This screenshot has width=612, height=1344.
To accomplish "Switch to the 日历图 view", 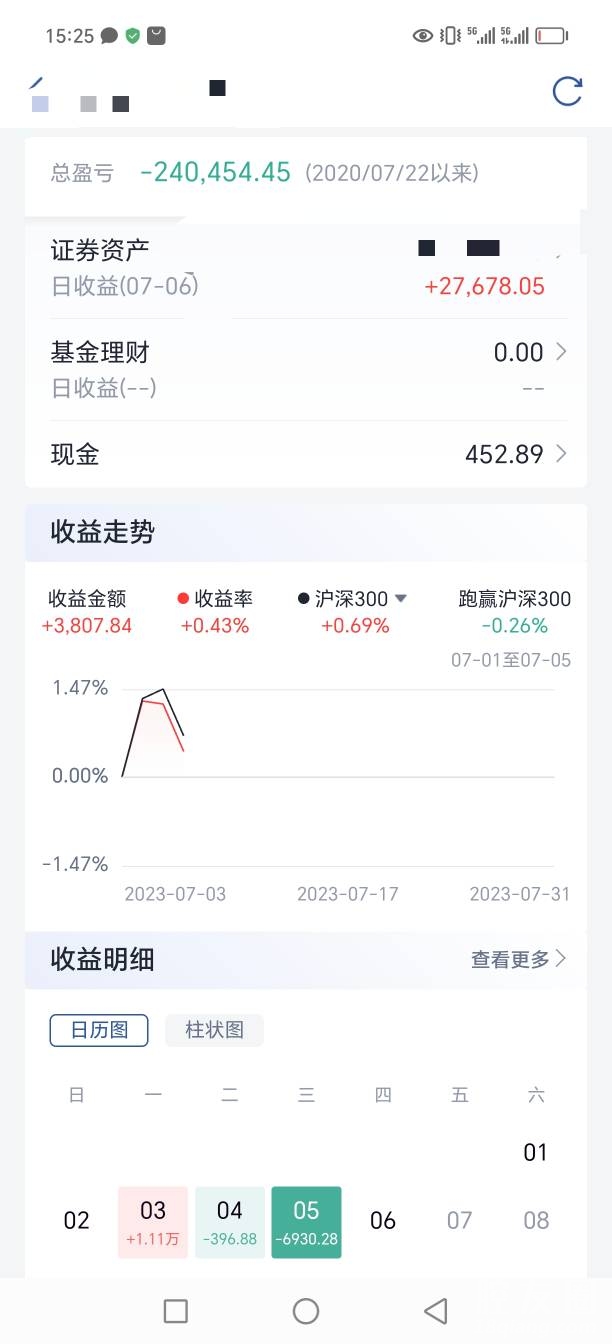I will [x=99, y=1030].
